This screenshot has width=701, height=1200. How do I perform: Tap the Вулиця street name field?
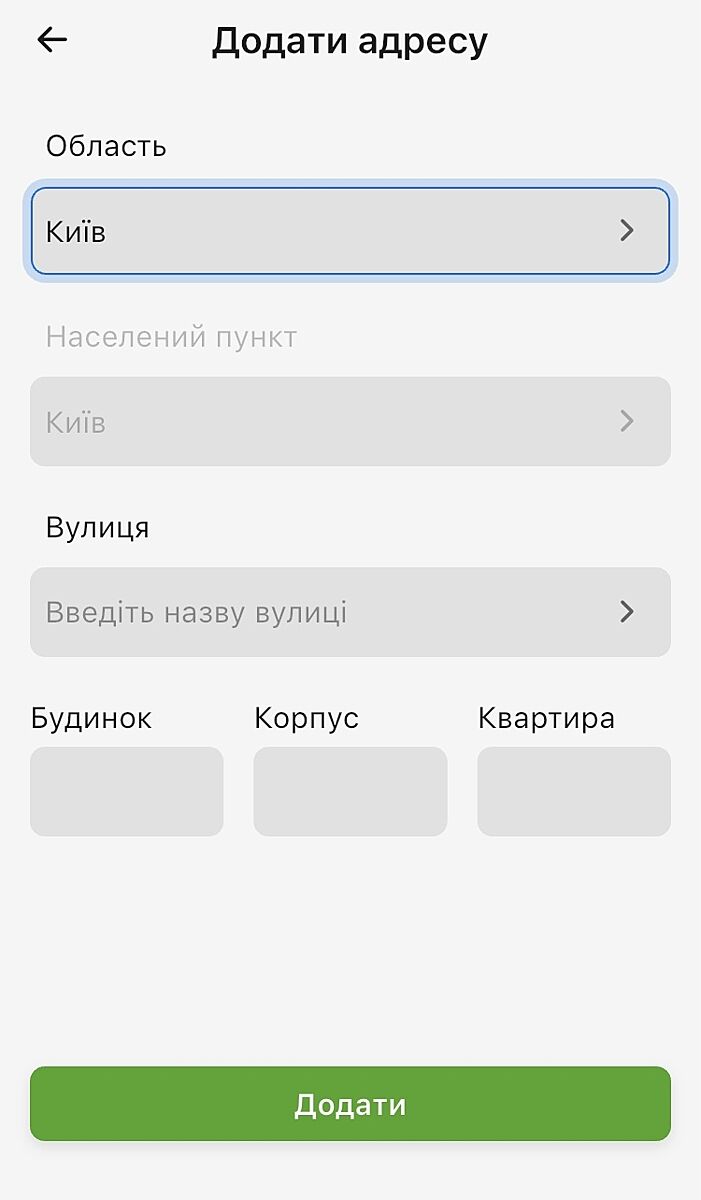[x=350, y=612]
